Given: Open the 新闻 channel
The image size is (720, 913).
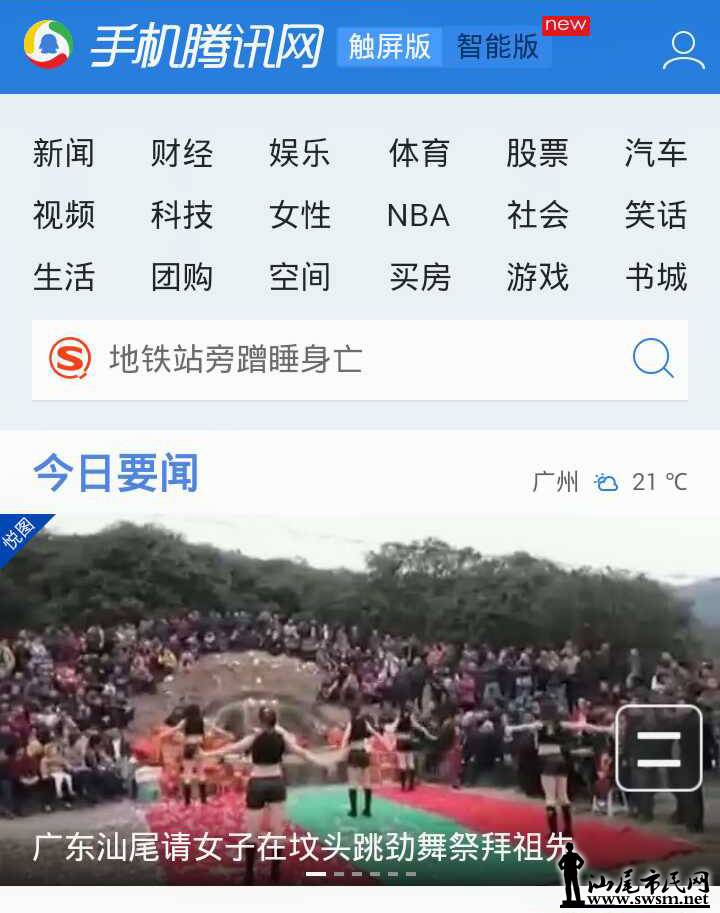Looking at the screenshot, I should tap(64, 153).
